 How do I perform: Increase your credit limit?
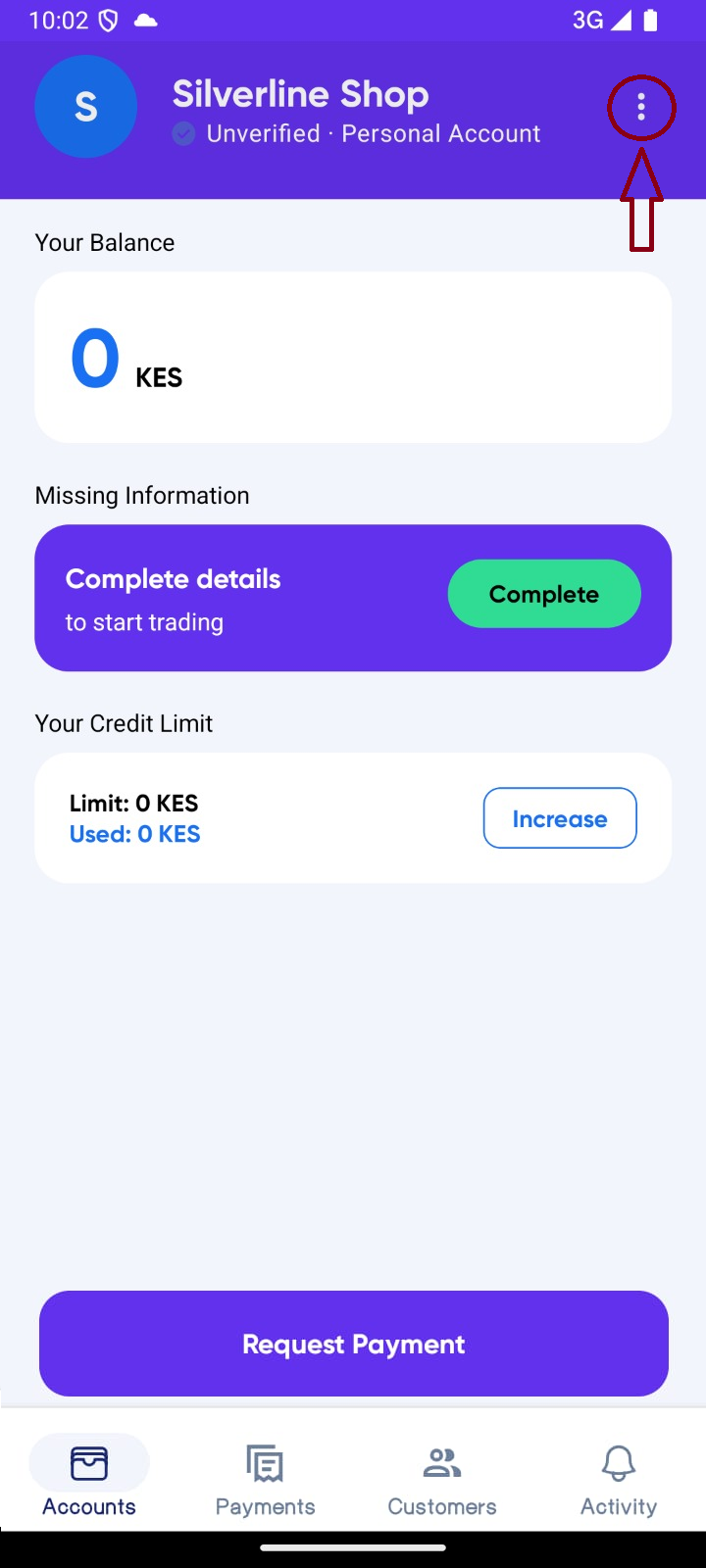pyautogui.click(x=560, y=818)
